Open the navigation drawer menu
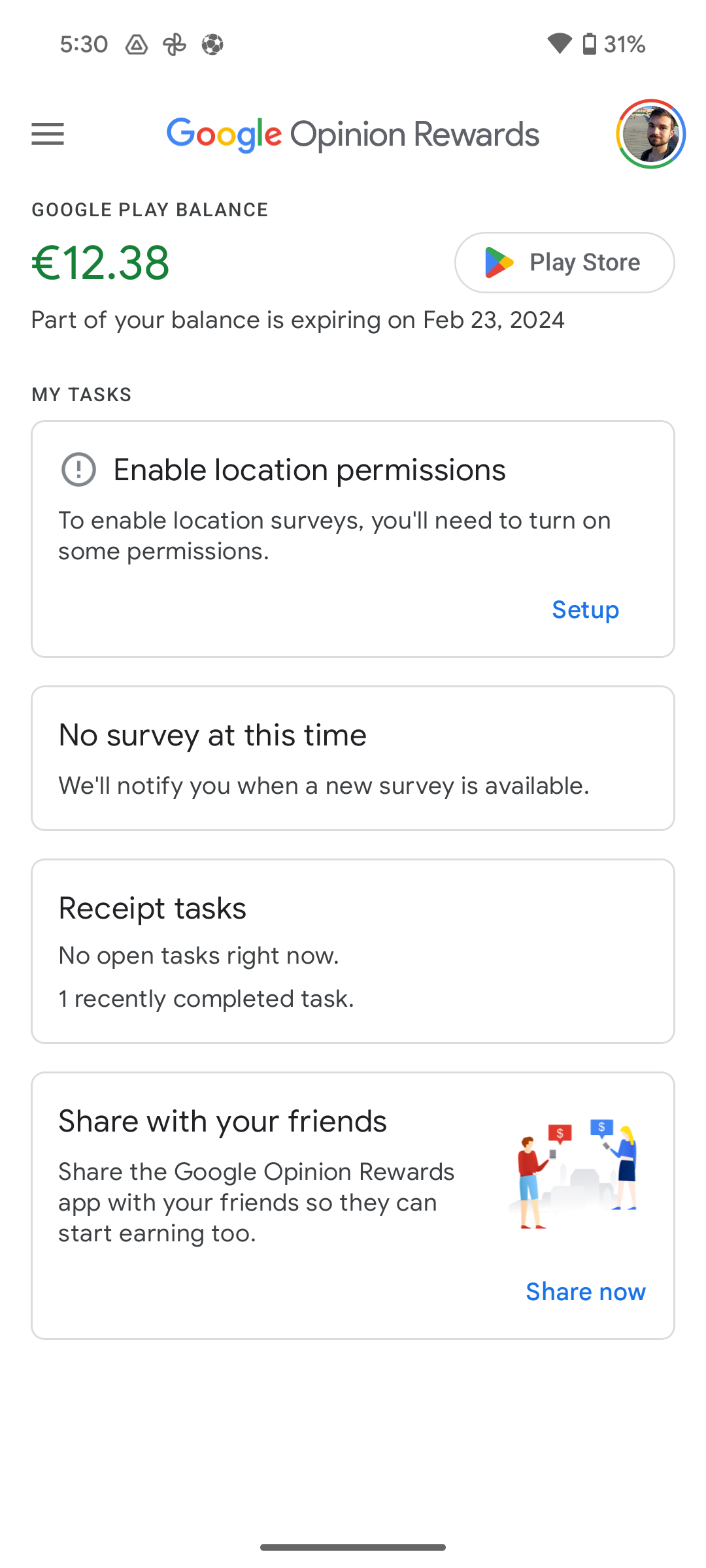The image size is (706, 1568). click(x=47, y=134)
